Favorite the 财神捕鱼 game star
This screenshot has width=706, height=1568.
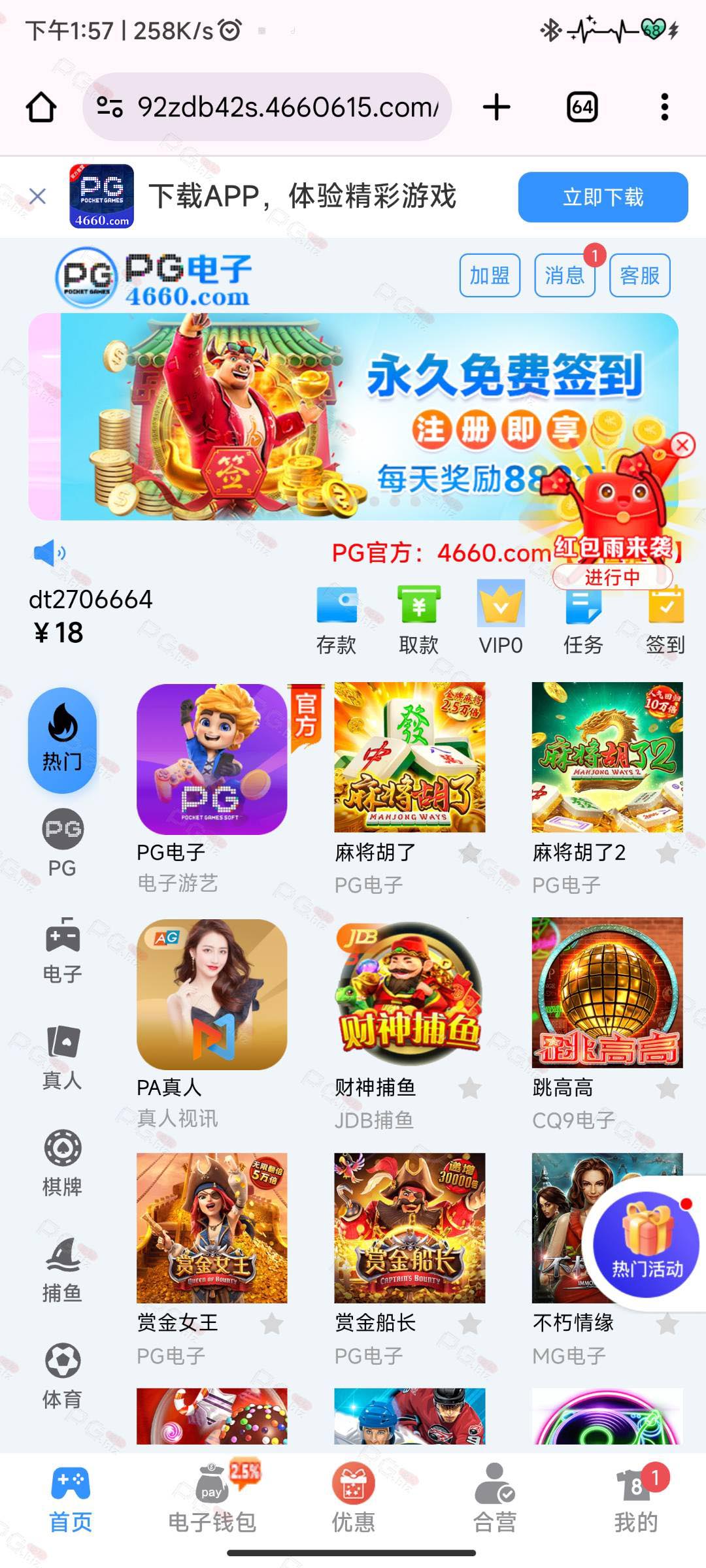[x=469, y=1088]
